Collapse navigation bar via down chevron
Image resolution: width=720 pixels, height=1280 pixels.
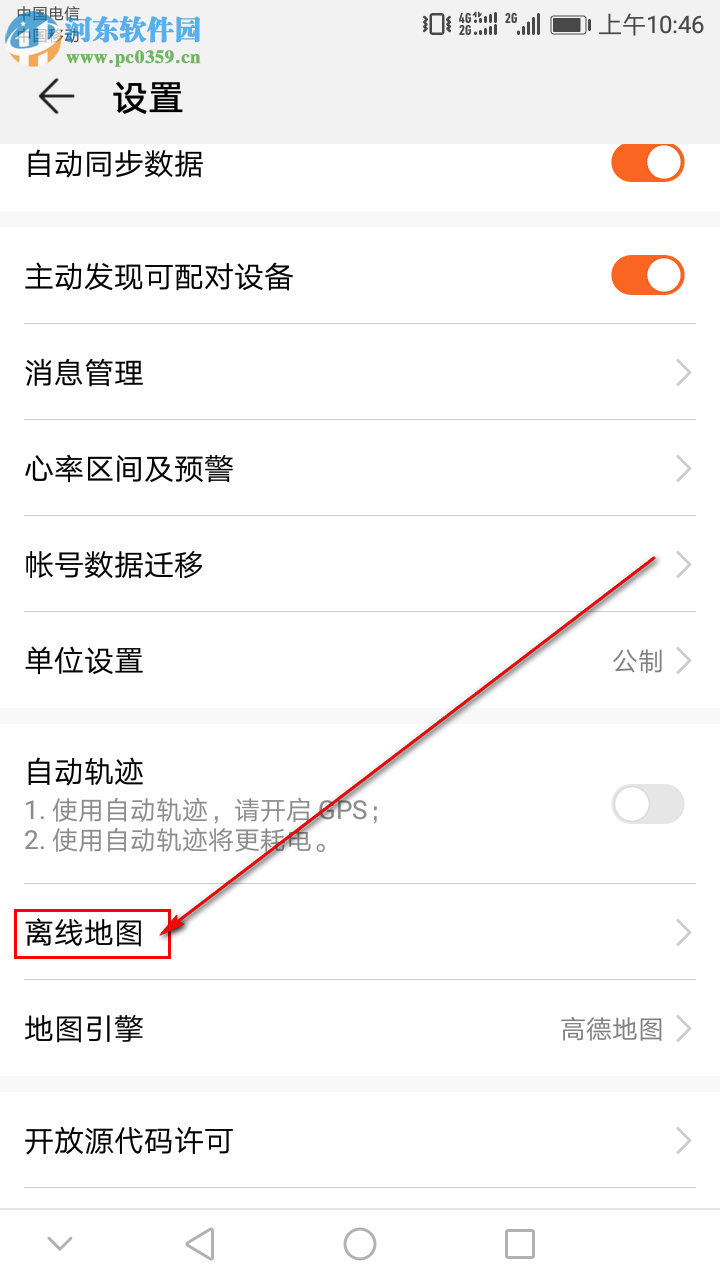pyautogui.click(x=59, y=1243)
